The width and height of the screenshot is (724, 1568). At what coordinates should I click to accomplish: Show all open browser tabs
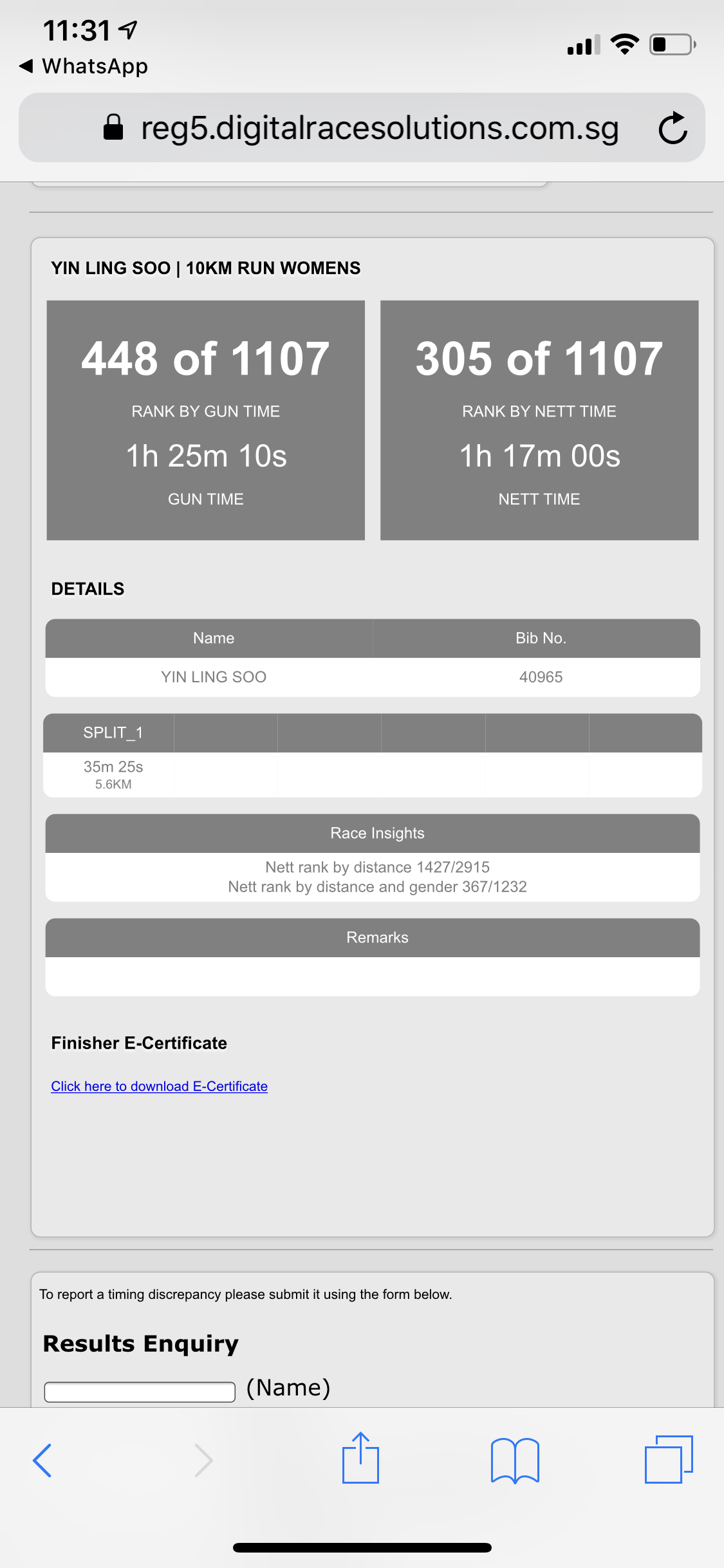pos(669,1459)
